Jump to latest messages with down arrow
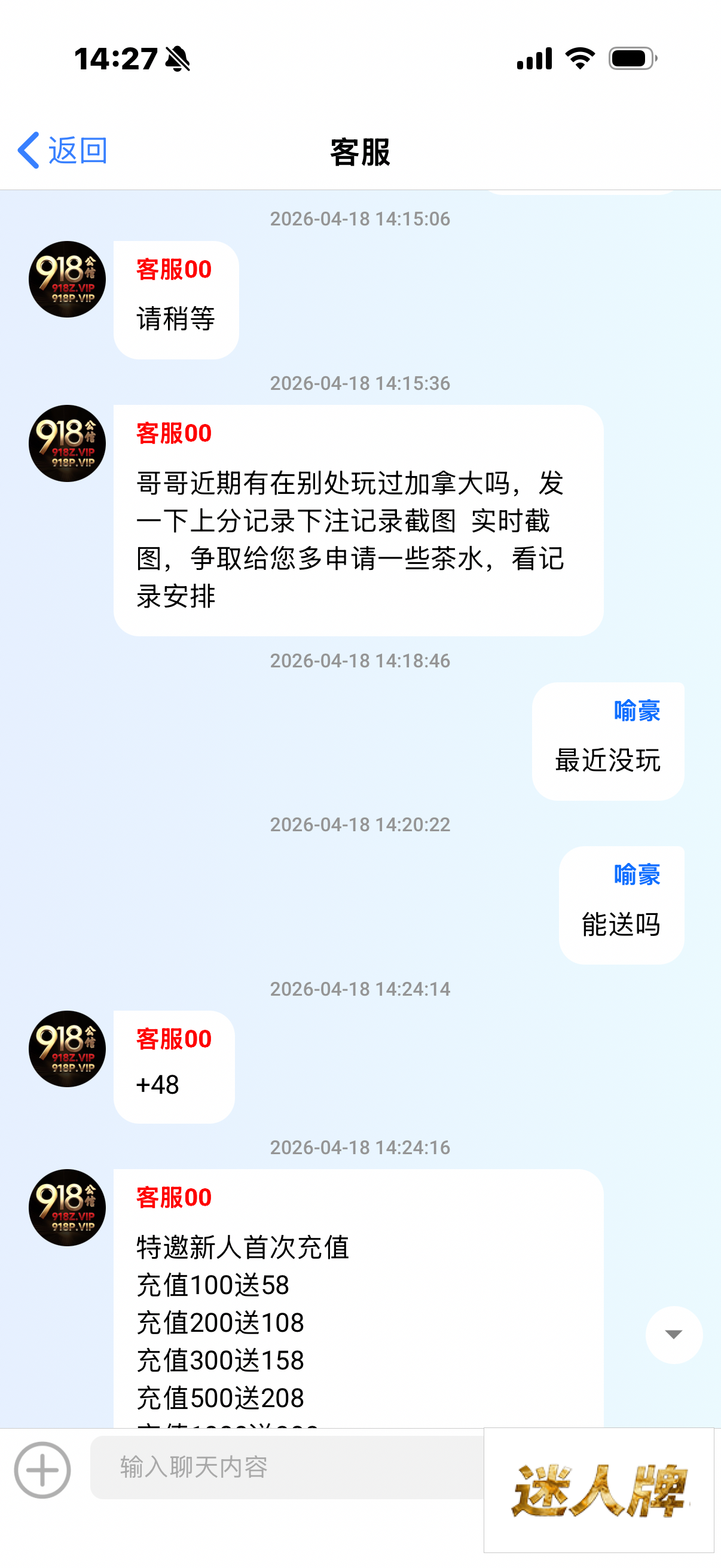Screen dimensions: 721x1568 point(674,1334)
